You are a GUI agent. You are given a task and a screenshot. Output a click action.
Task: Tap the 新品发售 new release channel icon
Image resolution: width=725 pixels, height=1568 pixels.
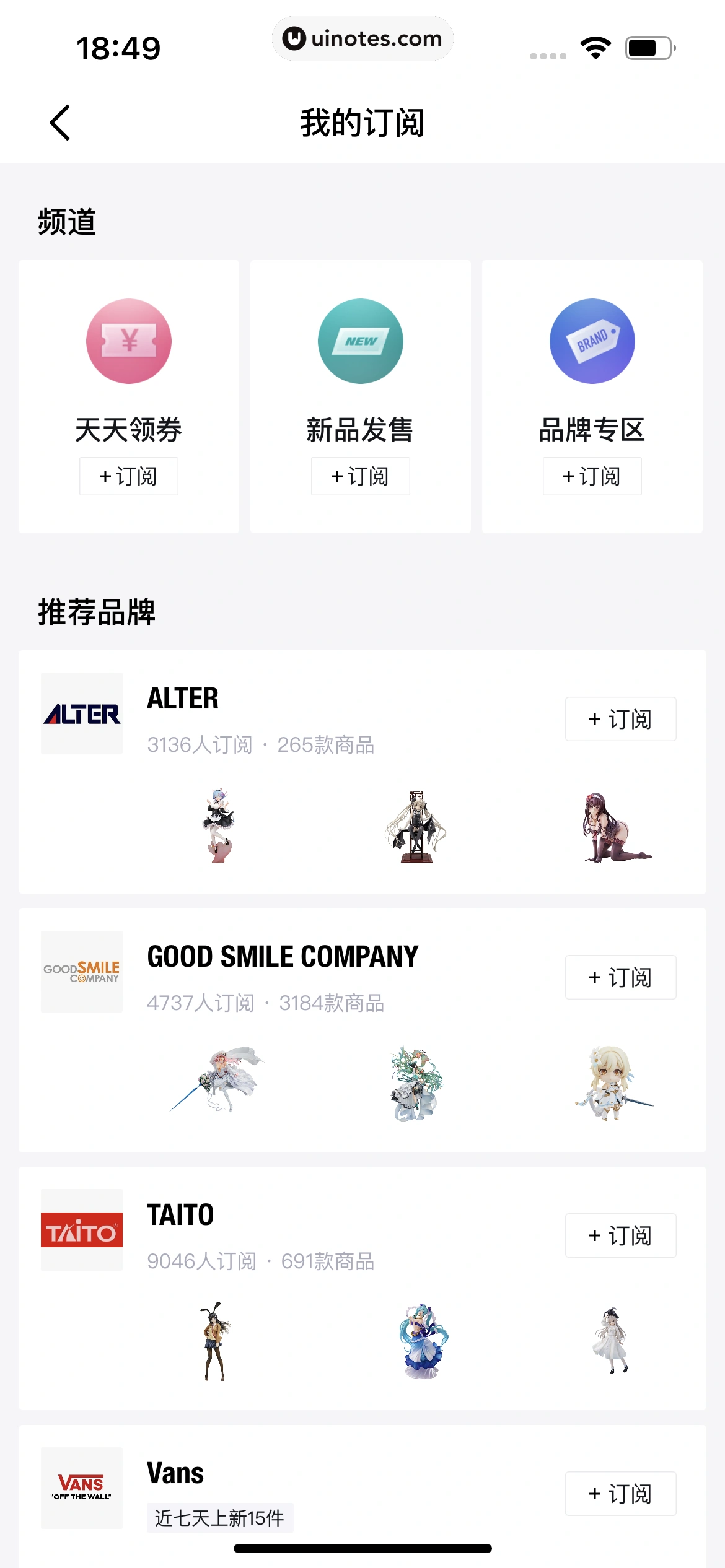click(360, 341)
